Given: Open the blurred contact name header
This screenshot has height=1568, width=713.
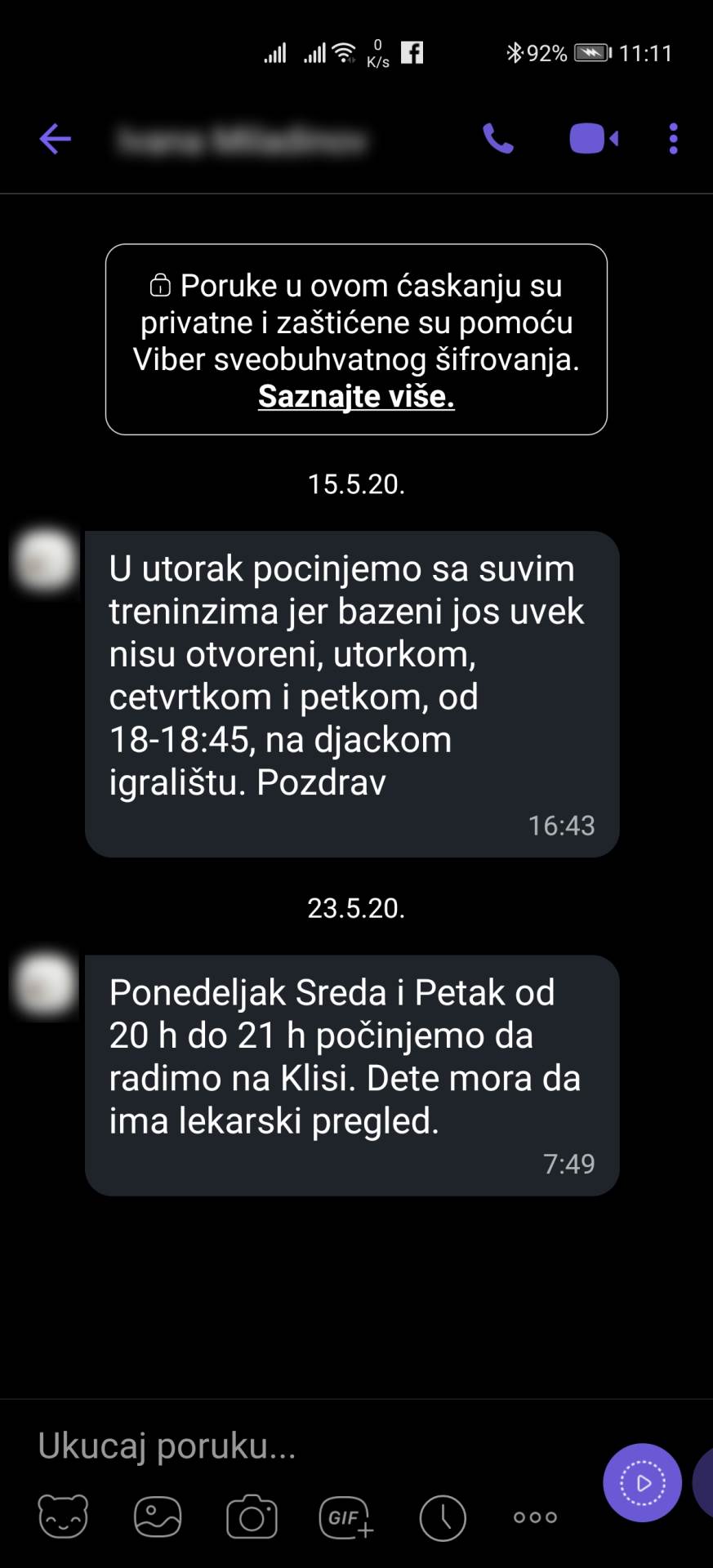Looking at the screenshot, I should pos(241,140).
